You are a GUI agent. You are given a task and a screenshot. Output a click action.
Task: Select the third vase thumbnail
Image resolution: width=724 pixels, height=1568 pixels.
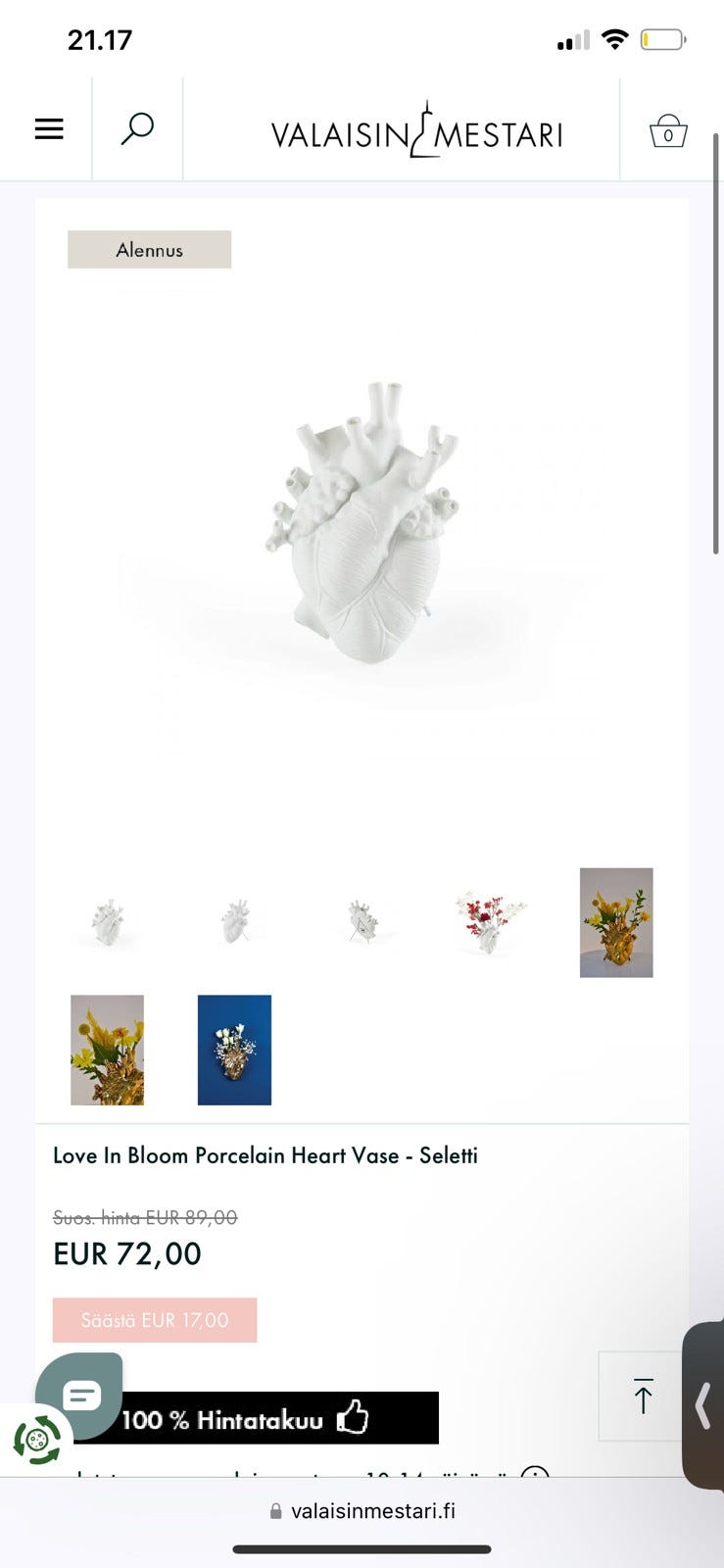point(362,922)
